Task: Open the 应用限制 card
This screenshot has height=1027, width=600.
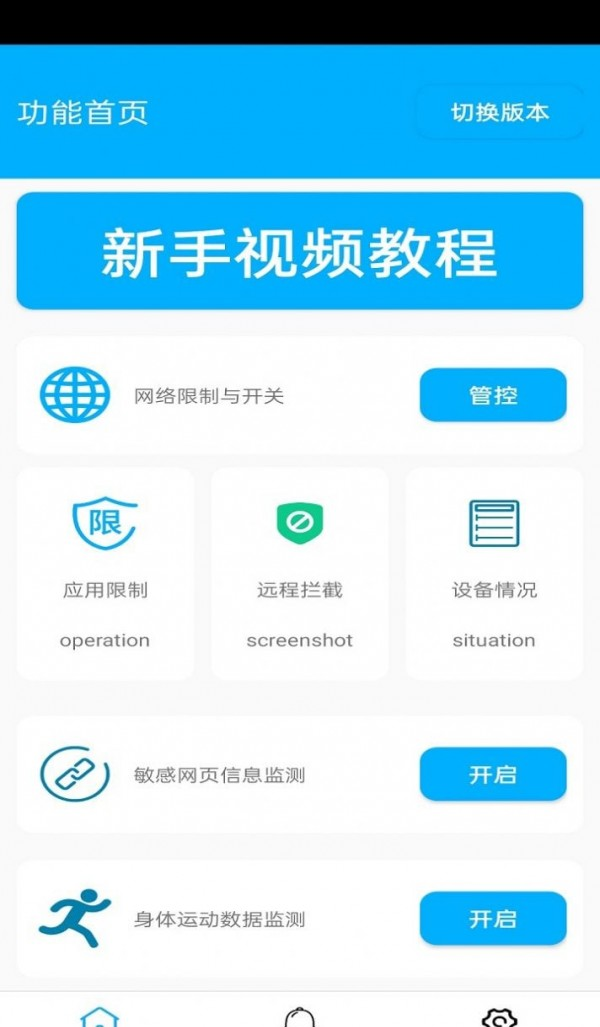Action: point(105,574)
